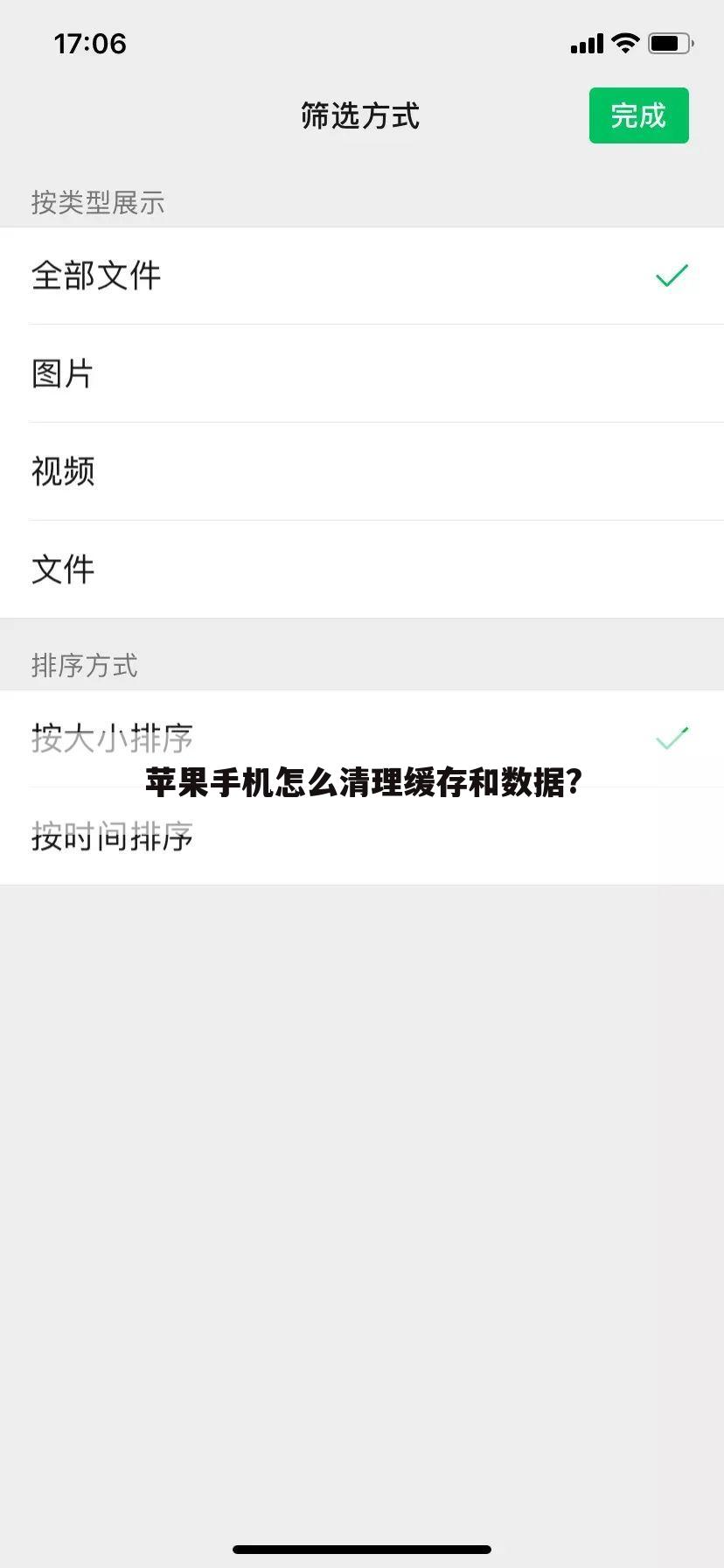The height and width of the screenshot is (1568, 724).
Task: Click the green checkmark next to 全部文件
Action: (x=671, y=276)
